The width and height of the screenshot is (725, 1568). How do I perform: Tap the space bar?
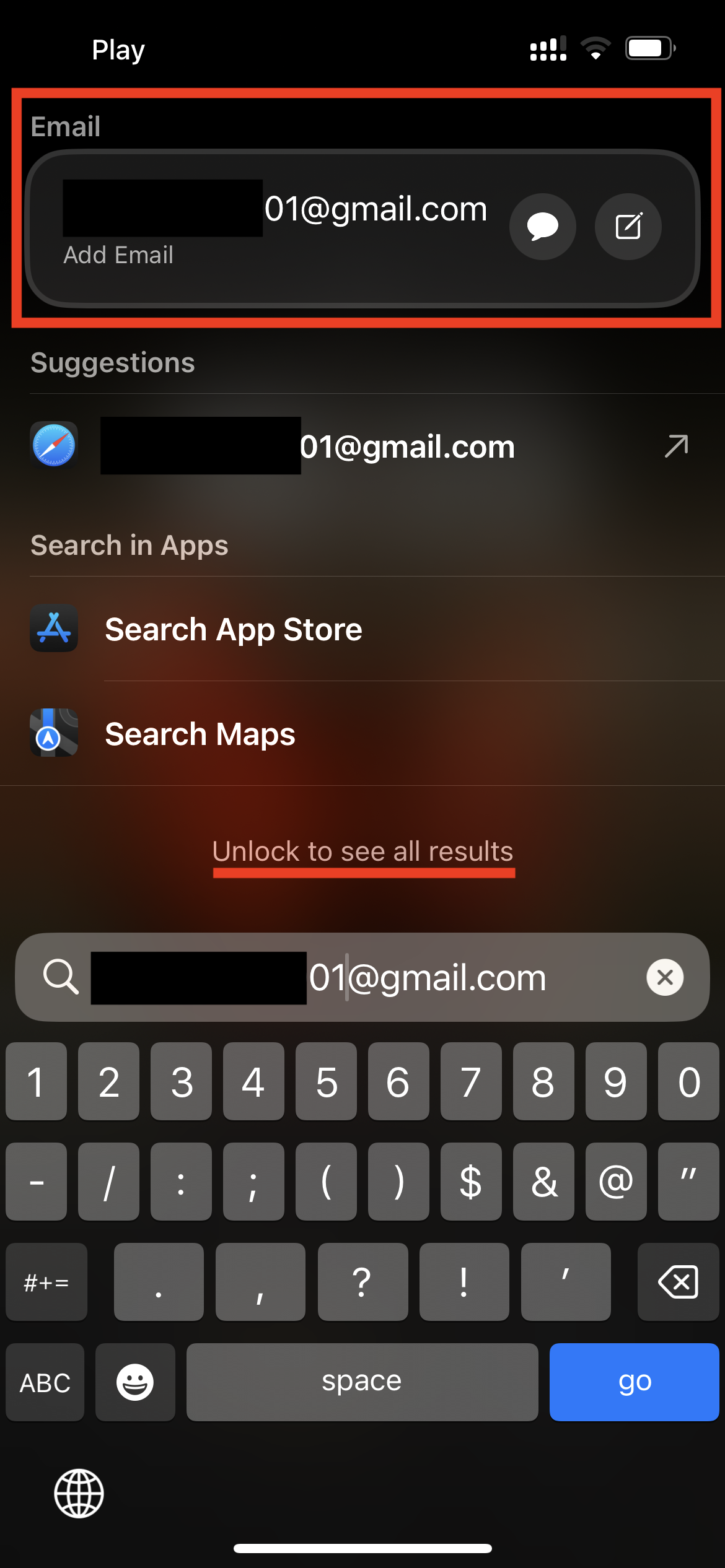point(362,1382)
